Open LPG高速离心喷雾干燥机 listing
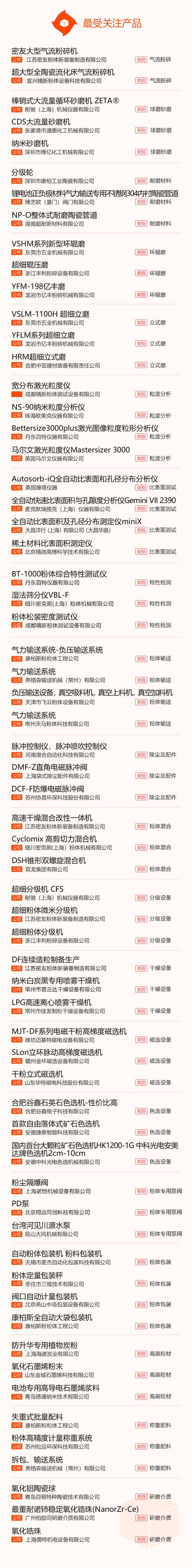The height and width of the screenshot is (1568, 192). 51,1002
